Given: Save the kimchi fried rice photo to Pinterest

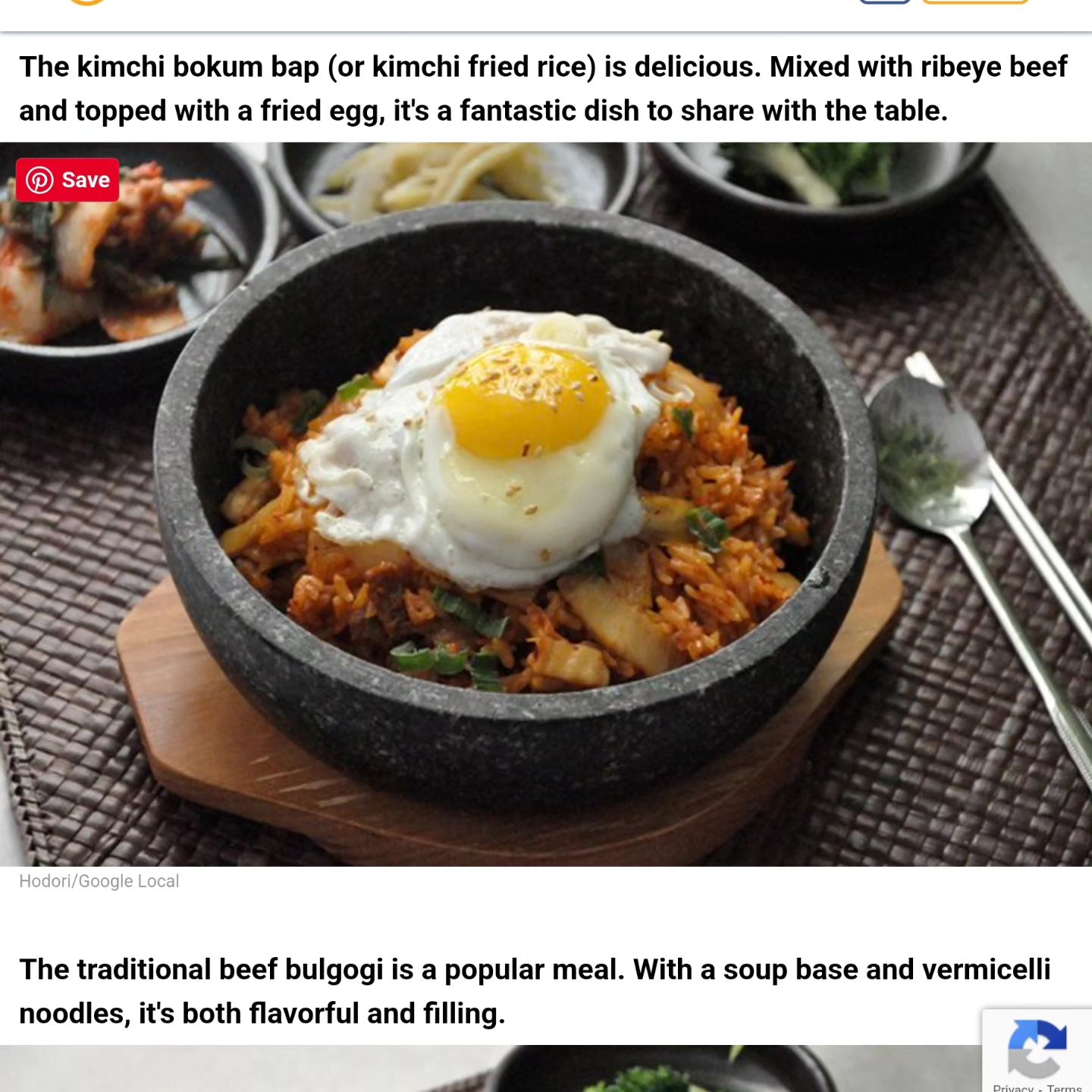Looking at the screenshot, I should tap(67, 180).
